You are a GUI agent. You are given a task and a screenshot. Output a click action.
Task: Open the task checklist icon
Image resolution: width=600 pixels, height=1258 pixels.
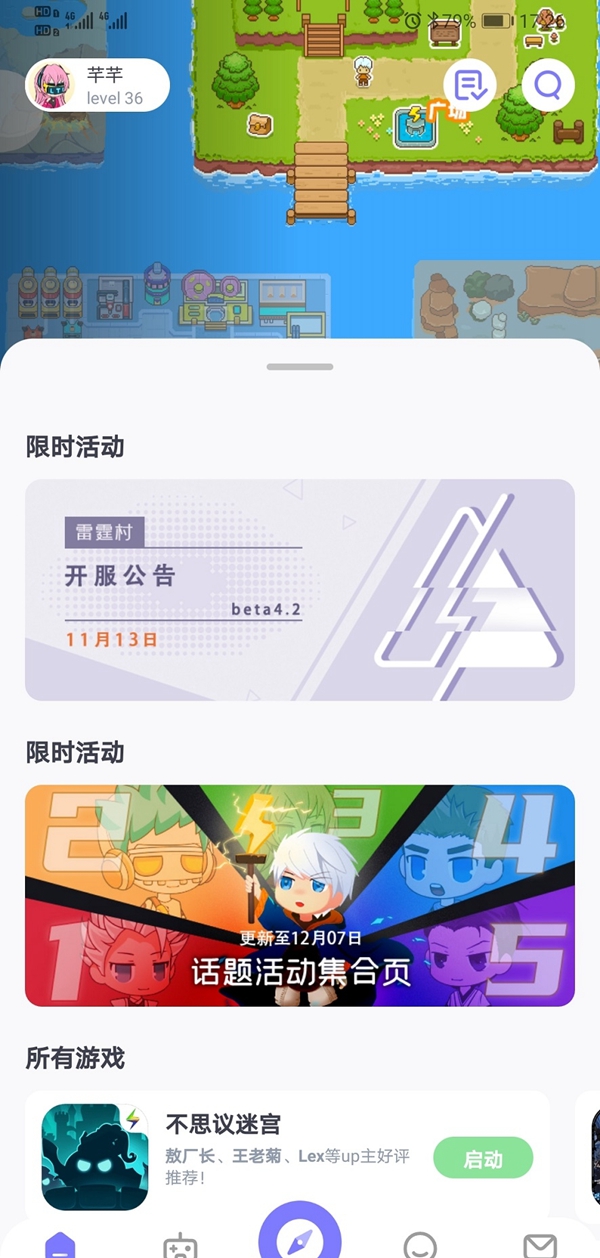[x=469, y=86]
